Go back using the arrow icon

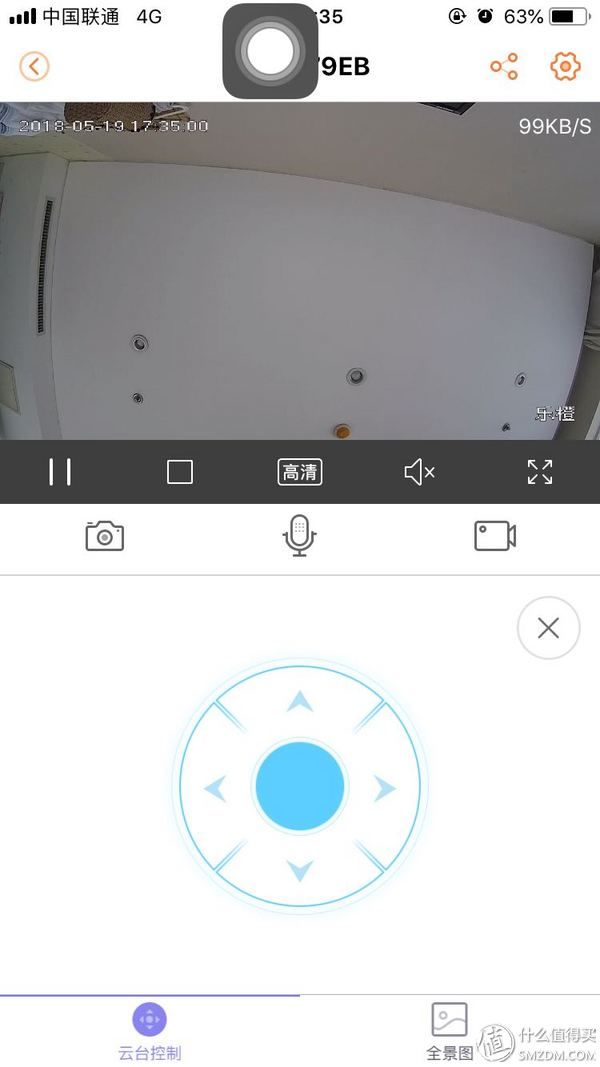click(x=34, y=67)
